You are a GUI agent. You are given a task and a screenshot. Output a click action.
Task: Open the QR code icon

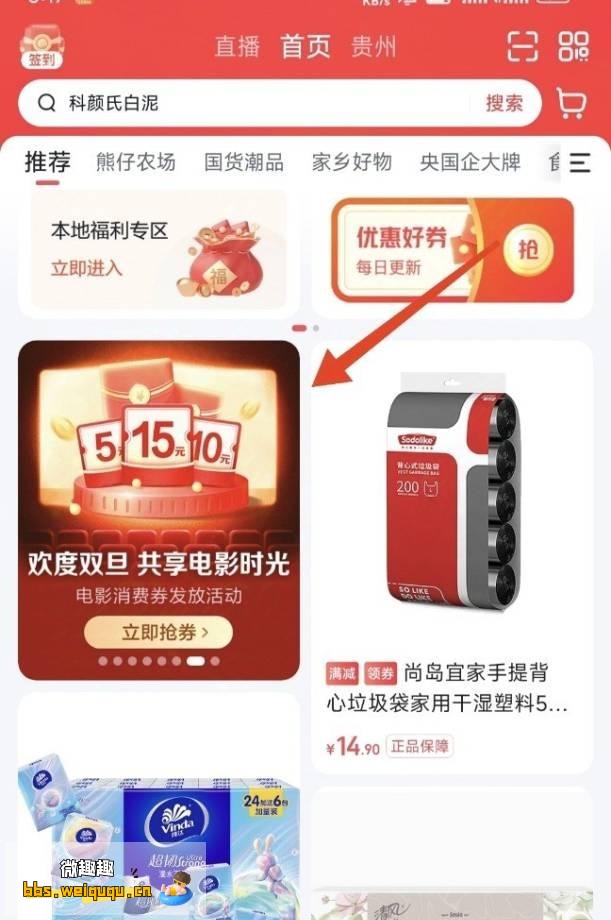click(574, 47)
